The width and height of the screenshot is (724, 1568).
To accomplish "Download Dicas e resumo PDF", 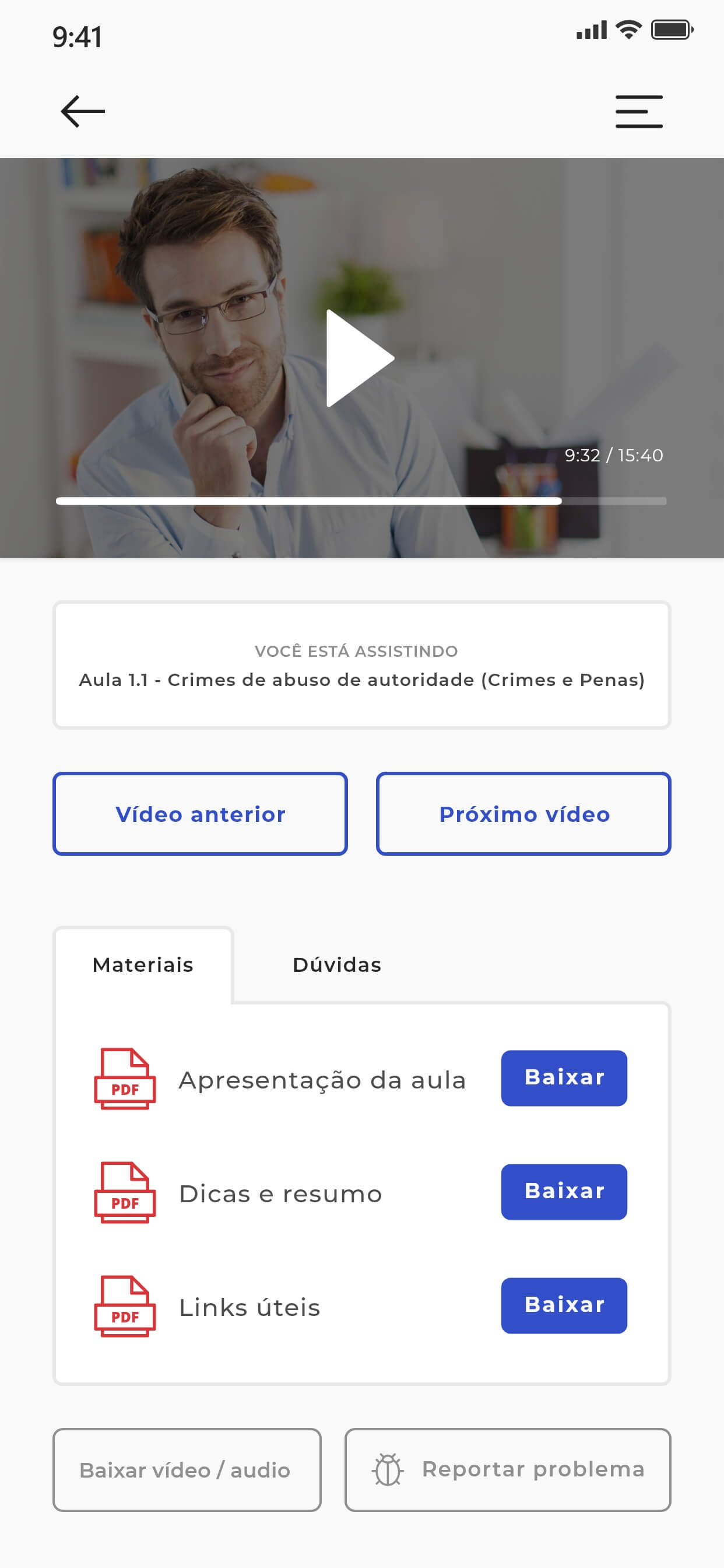I will click(563, 1191).
